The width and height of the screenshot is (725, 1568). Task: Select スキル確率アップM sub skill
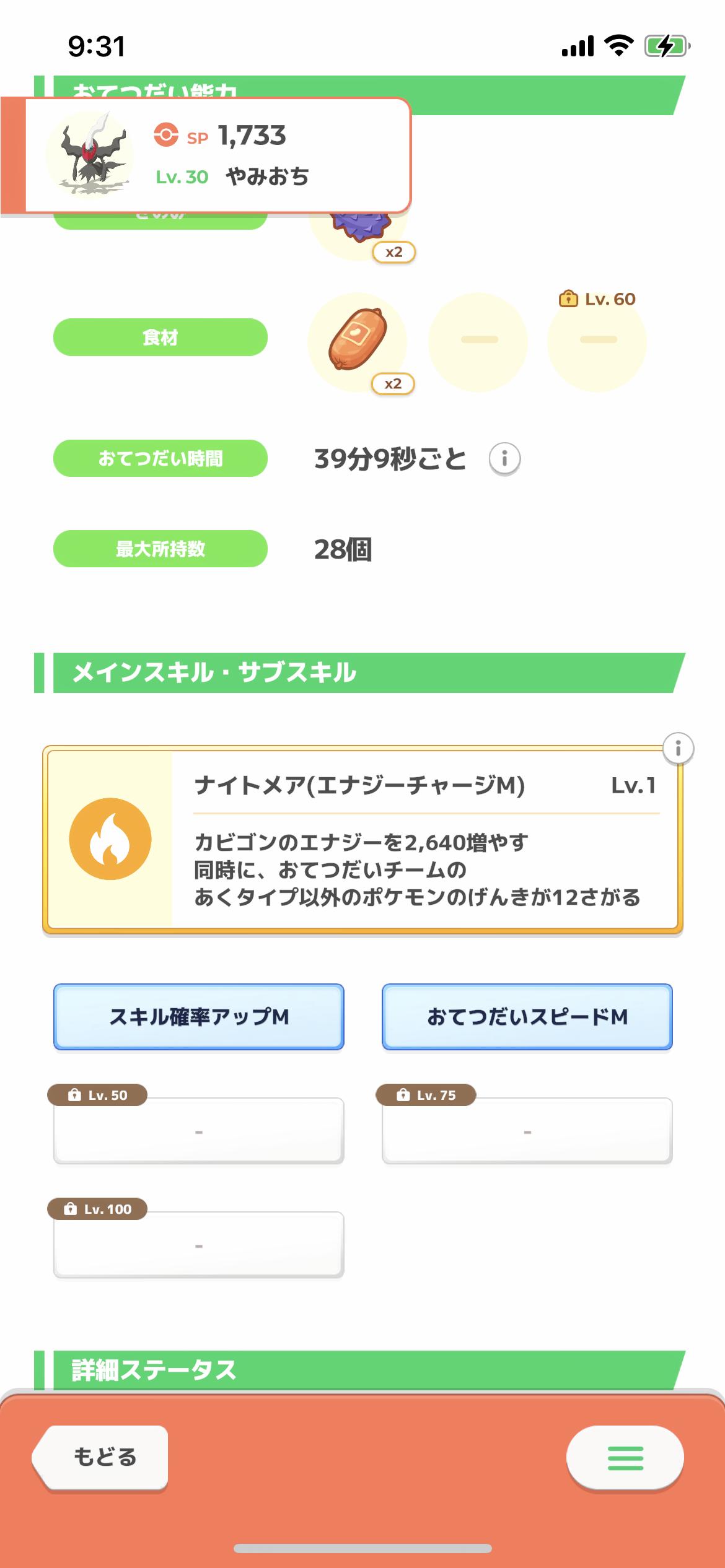pos(199,1017)
